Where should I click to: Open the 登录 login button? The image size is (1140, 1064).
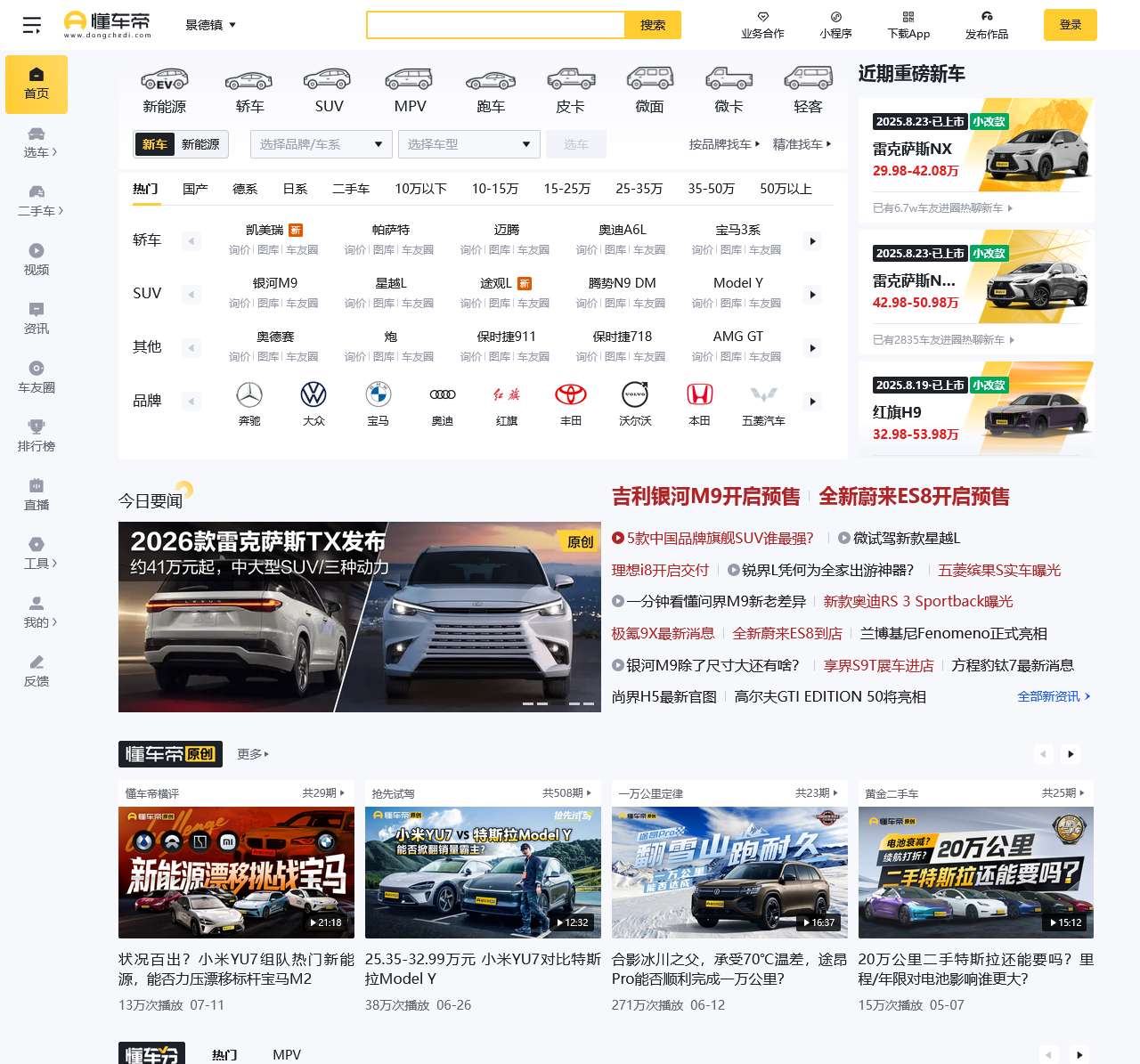[x=1070, y=25]
